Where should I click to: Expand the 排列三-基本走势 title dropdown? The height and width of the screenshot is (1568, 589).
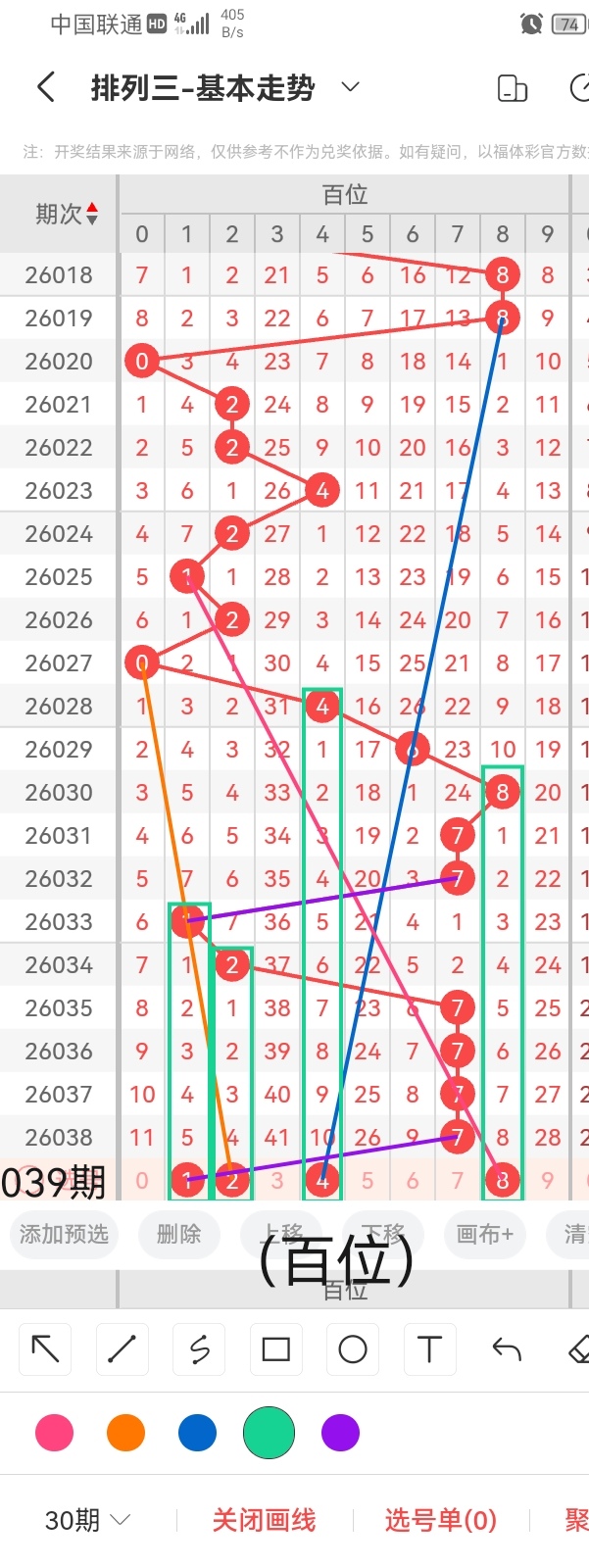click(x=350, y=87)
